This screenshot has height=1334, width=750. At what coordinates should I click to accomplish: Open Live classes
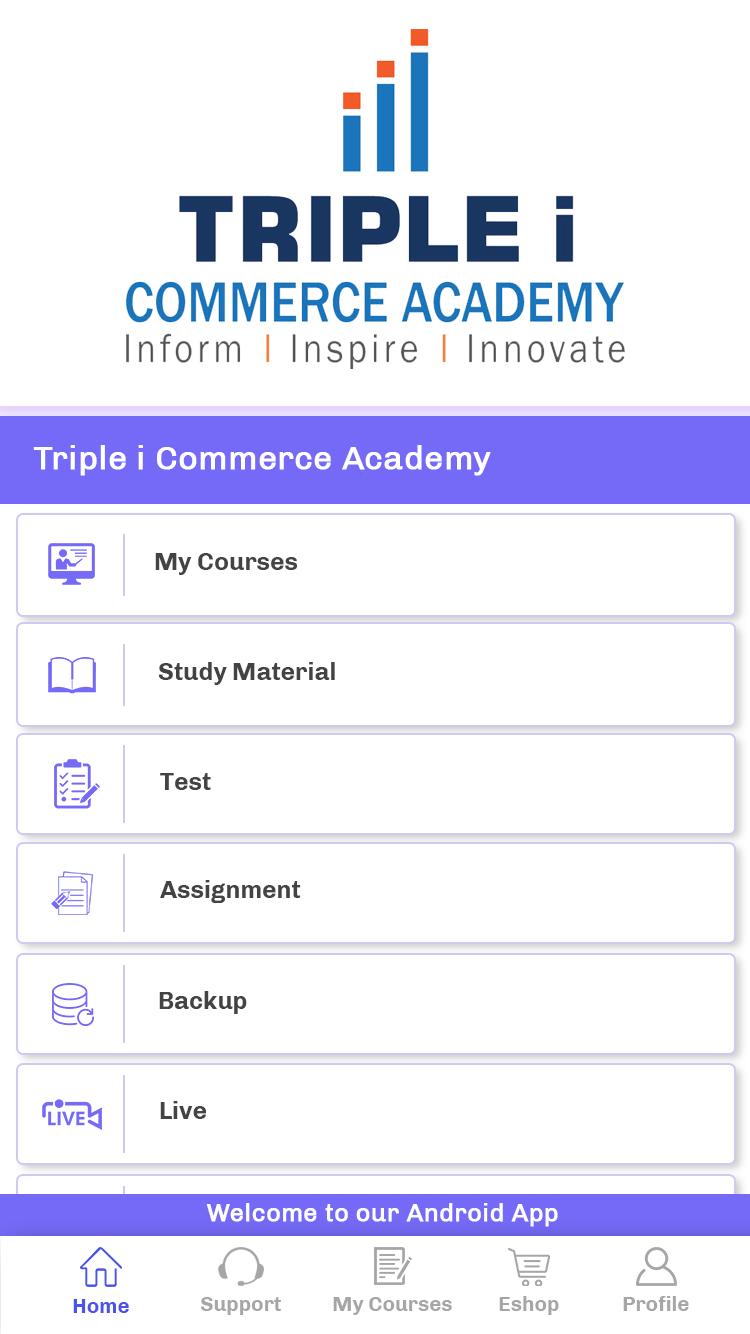375,1113
